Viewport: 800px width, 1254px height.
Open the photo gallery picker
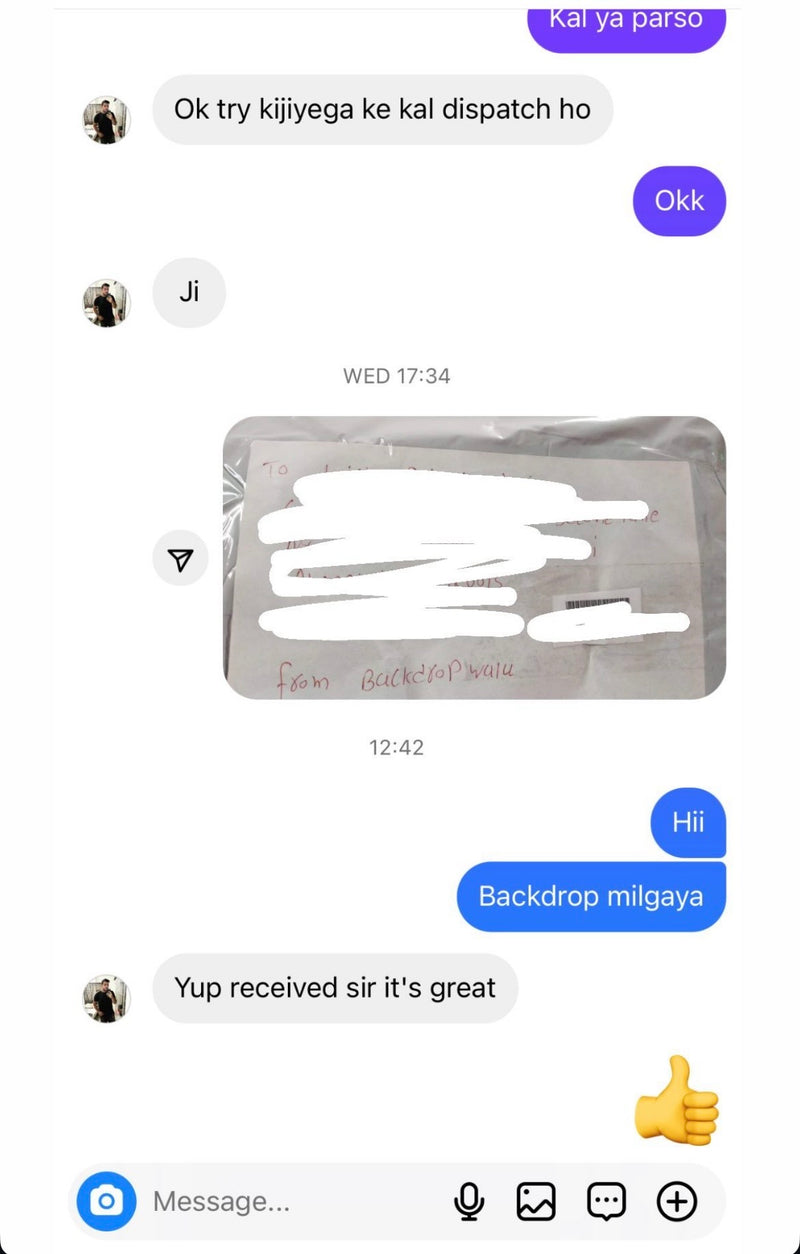pyautogui.click(x=536, y=1201)
